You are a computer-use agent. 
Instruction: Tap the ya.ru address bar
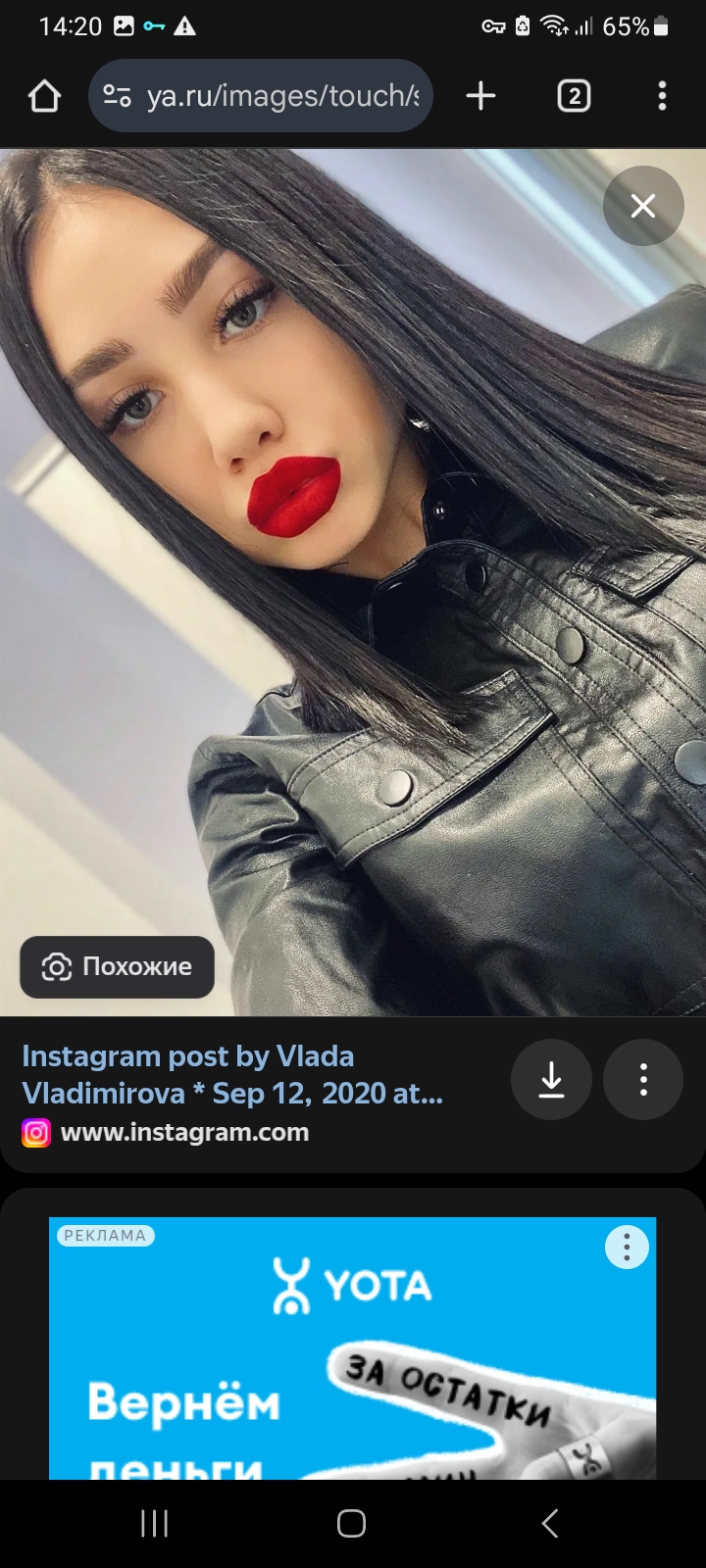pos(261,96)
